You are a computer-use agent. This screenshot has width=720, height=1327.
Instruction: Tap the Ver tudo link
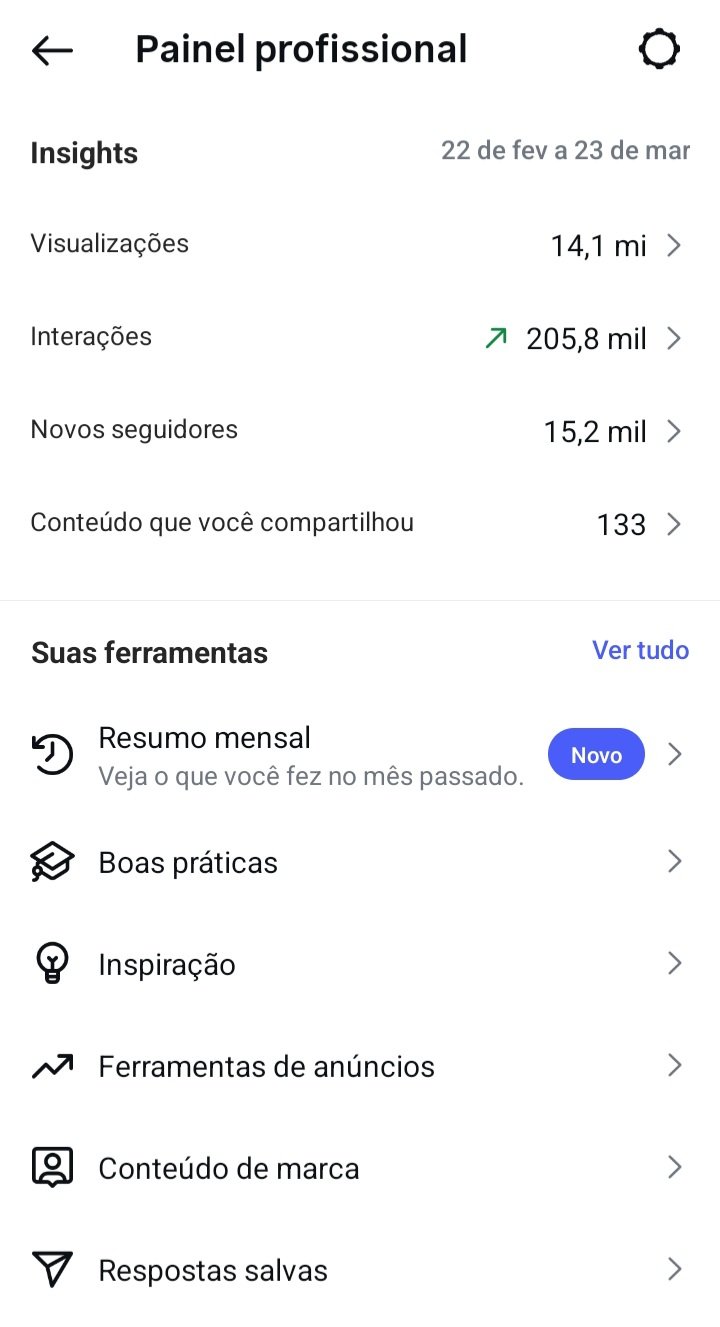point(640,650)
